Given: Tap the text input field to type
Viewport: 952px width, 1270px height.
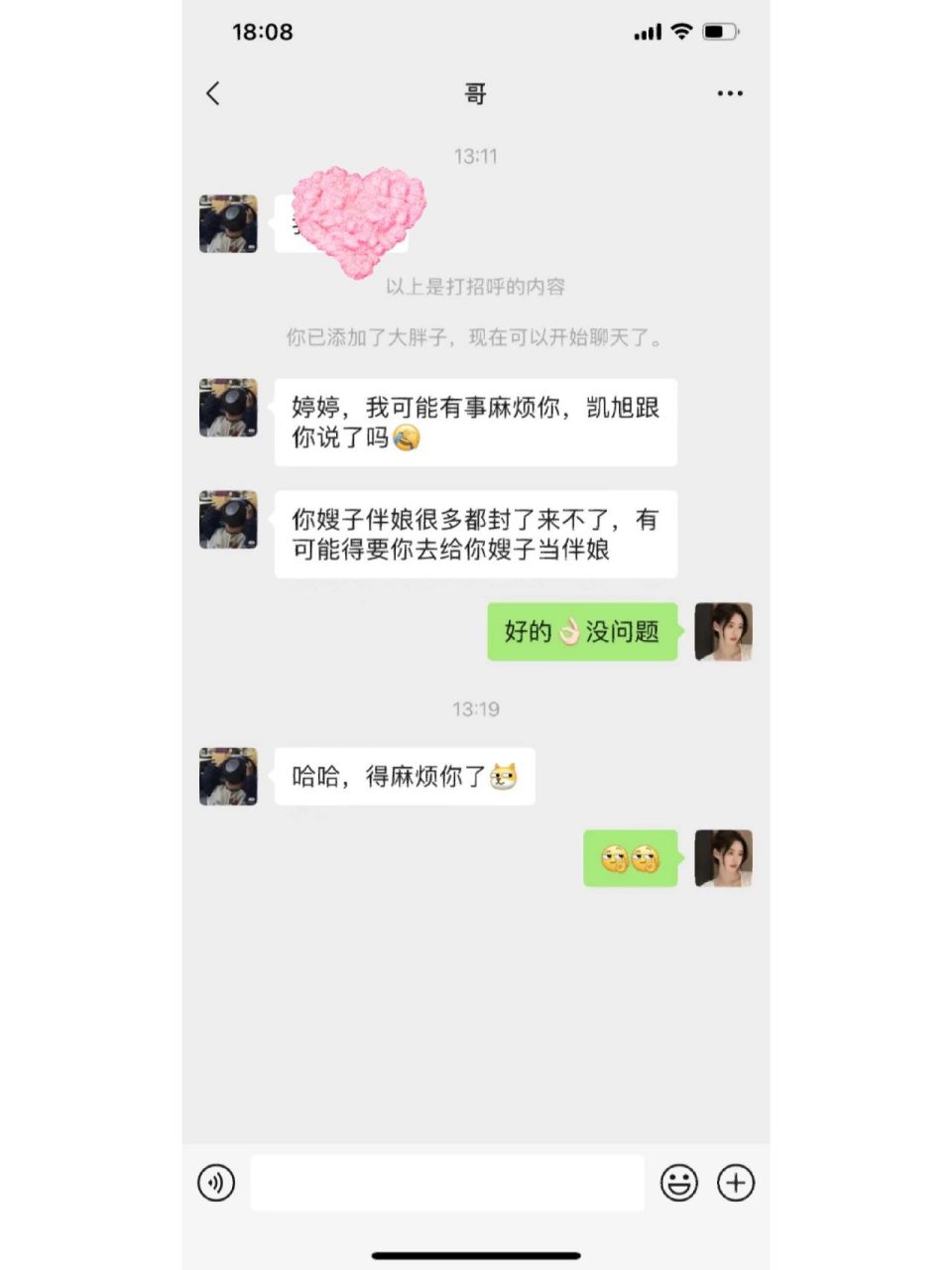Looking at the screenshot, I should pos(446,1183).
